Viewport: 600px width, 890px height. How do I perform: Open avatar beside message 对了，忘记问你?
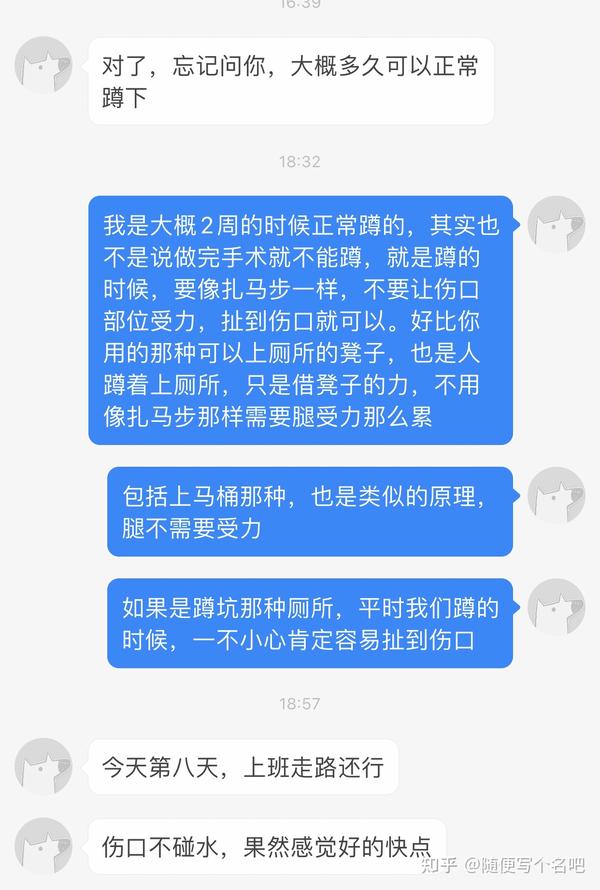[43, 65]
